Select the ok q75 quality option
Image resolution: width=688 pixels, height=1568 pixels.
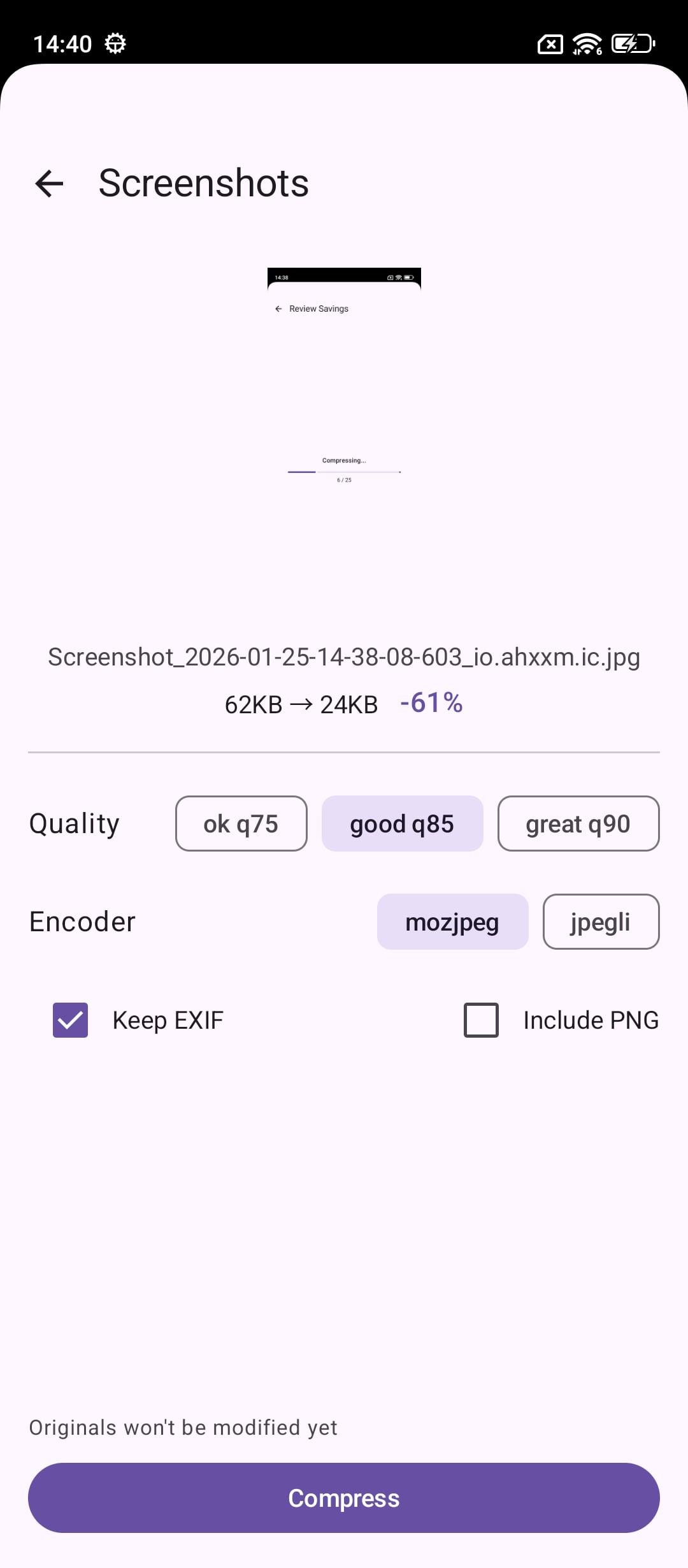(x=241, y=824)
